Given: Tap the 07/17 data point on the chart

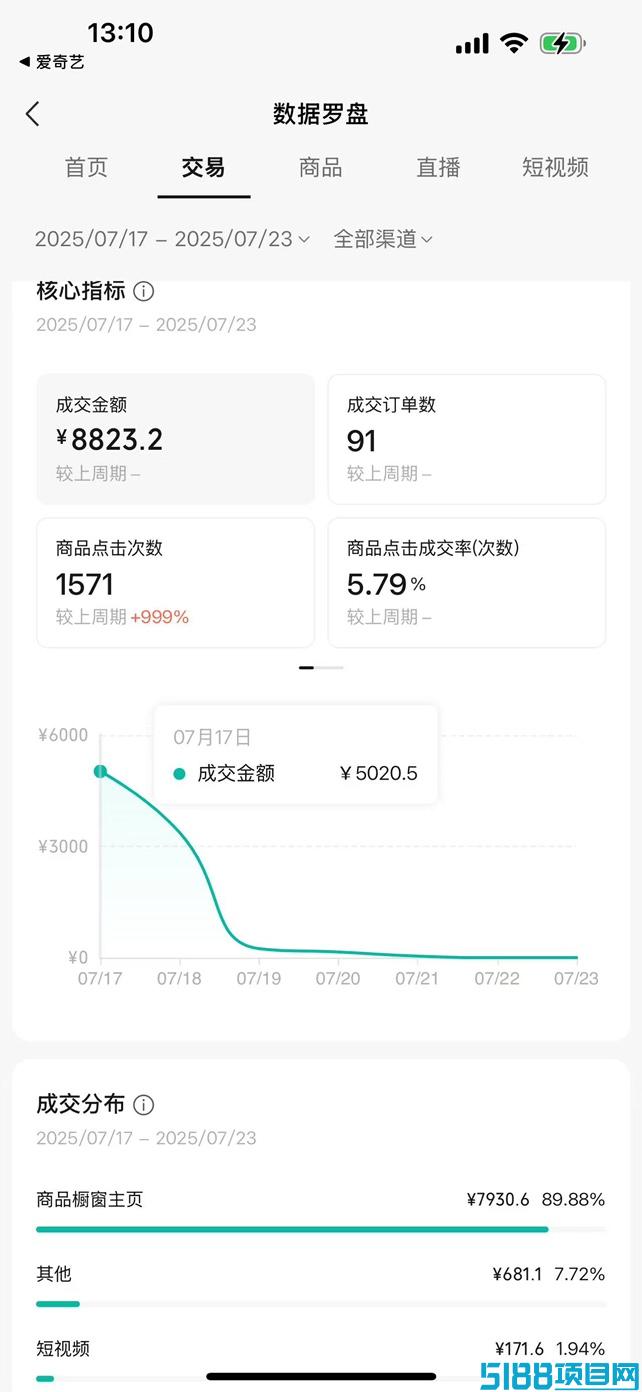Looking at the screenshot, I should pos(101,771).
